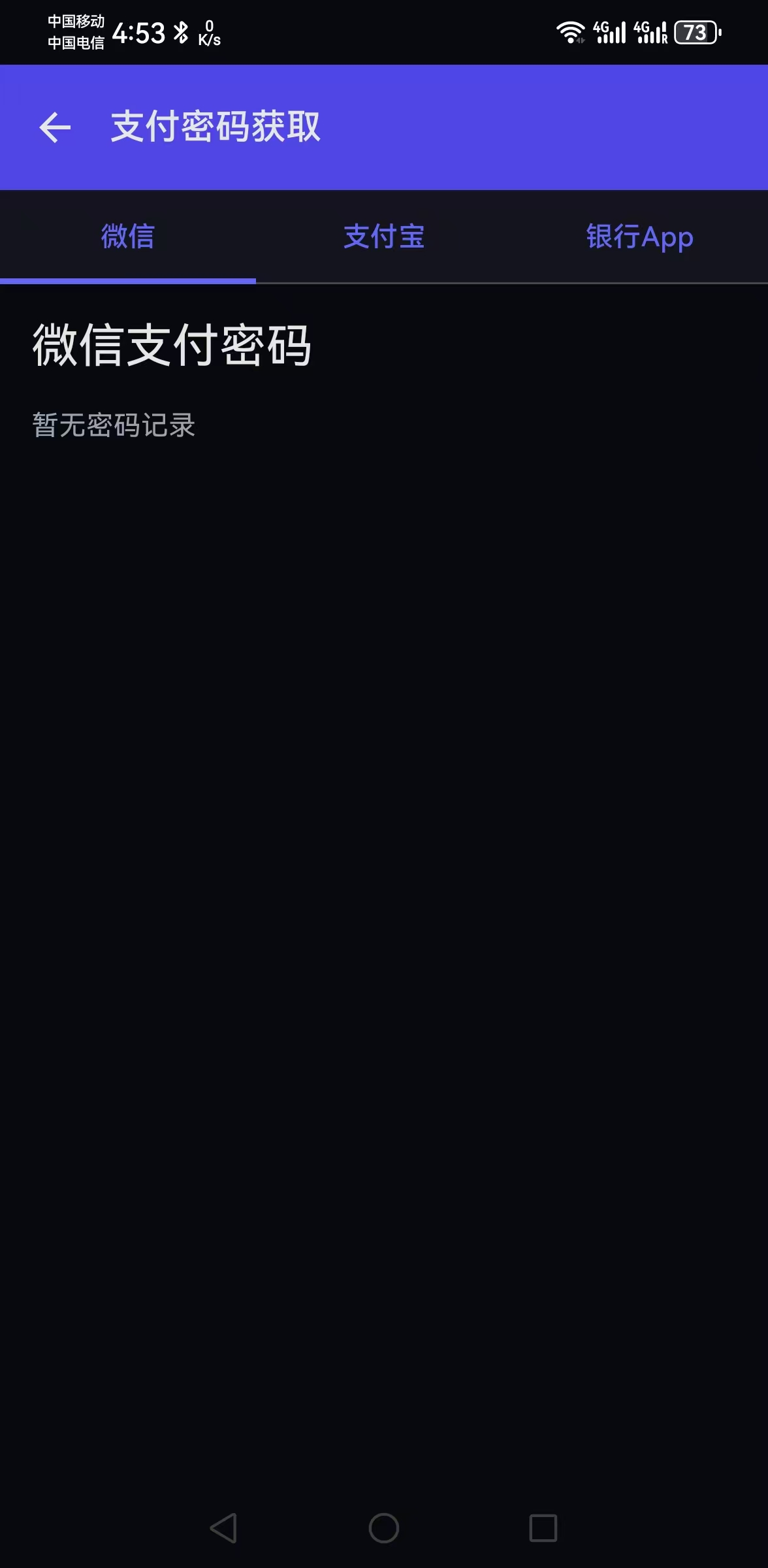Viewport: 768px width, 1568px height.
Task: Tap the system home button
Action: pyautogui.click(x=384, y=1528)
